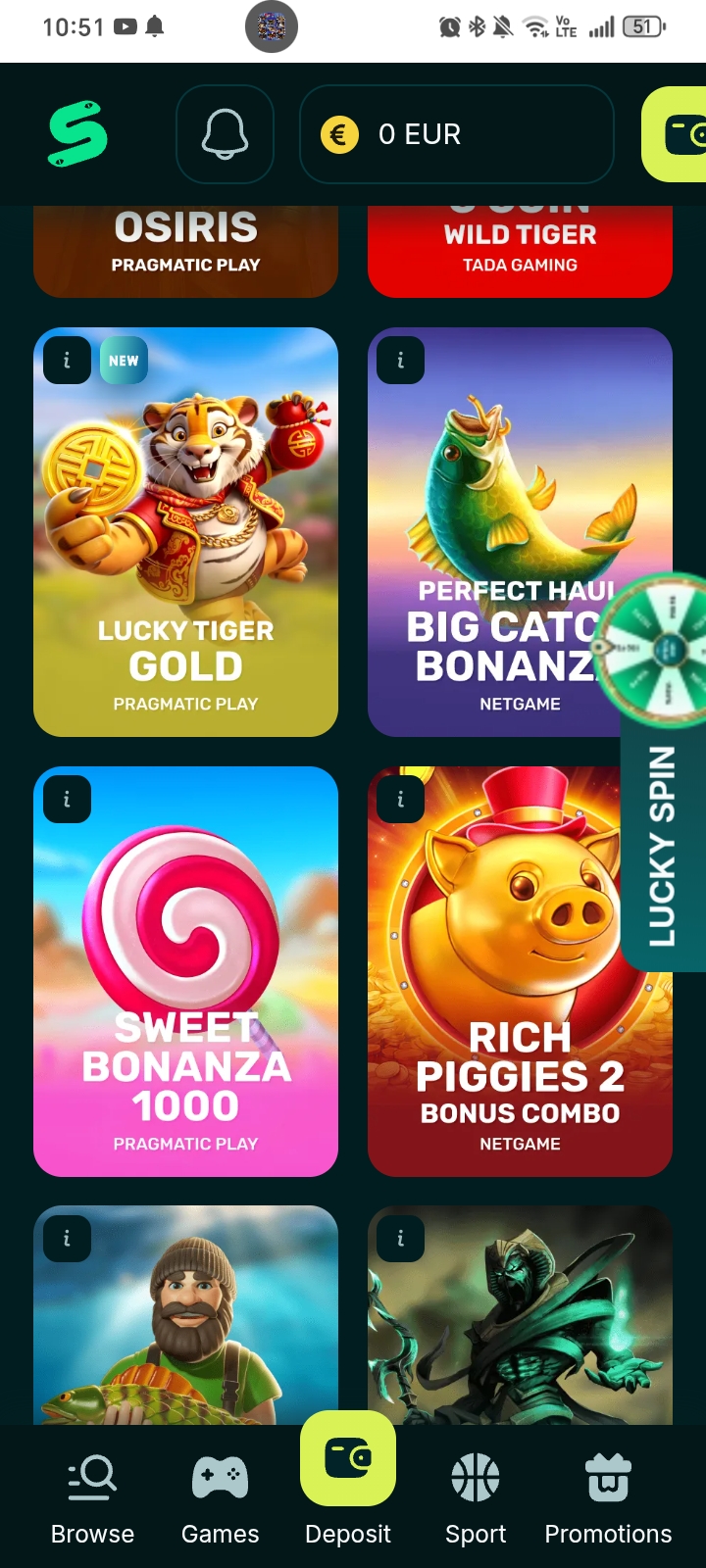This screenshot has width=706, height=1568.
Task: Open the notifications bell
Action: [x=225, y=134]
